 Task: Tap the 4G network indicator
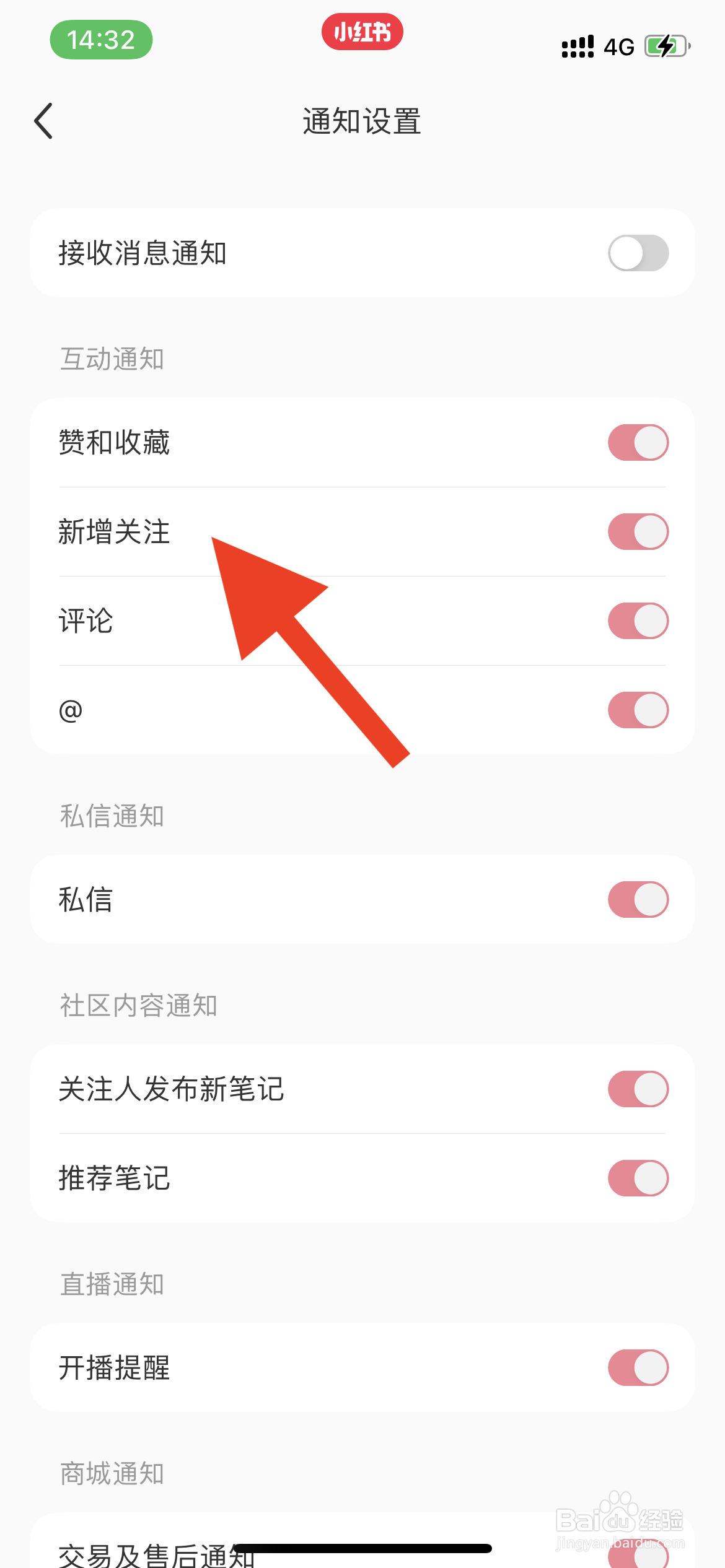(x=618, y=45)
